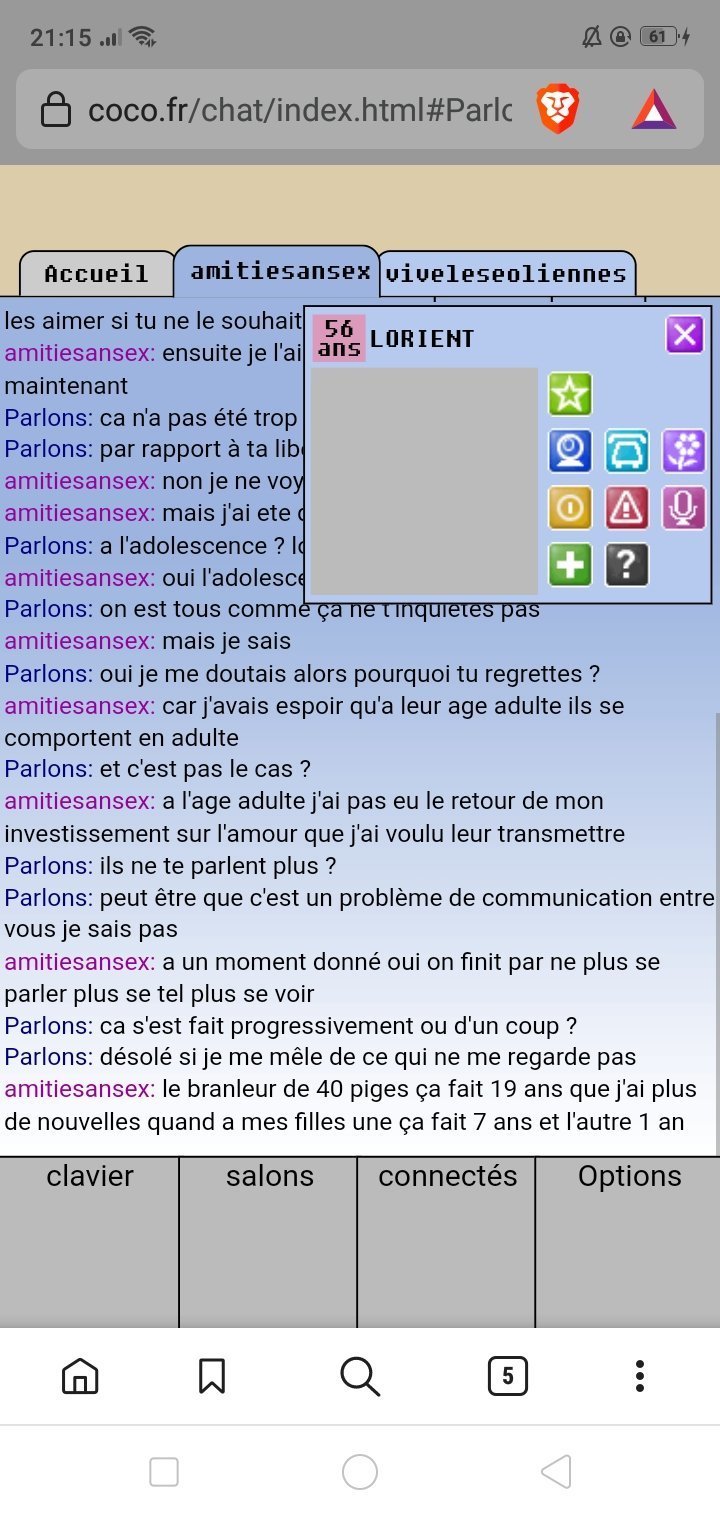The image size is (720, 1520).
Task: Tap the blue webcam icon
Action: (x=570, y=451)
